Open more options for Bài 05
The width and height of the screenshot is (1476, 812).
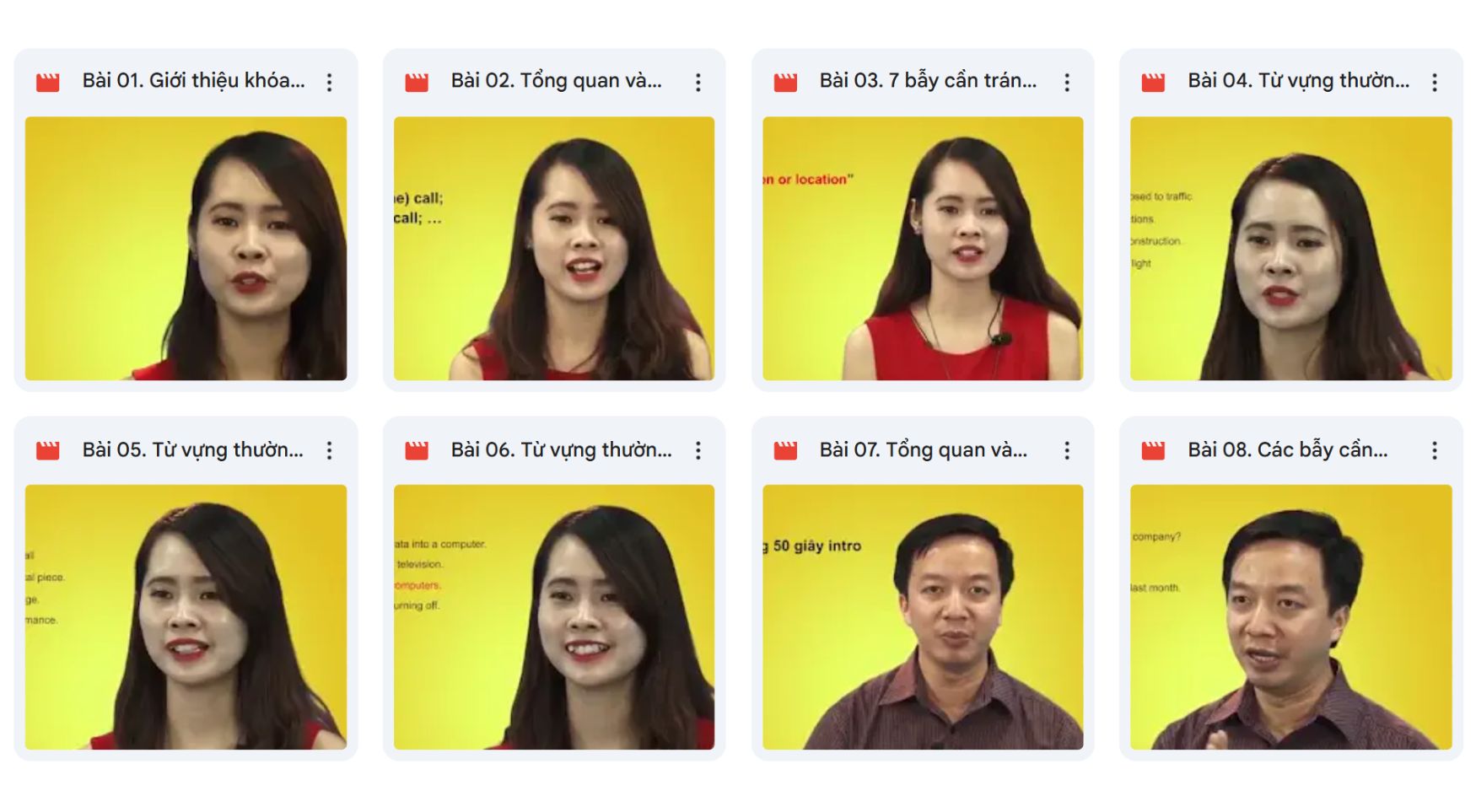coord(330,450)
